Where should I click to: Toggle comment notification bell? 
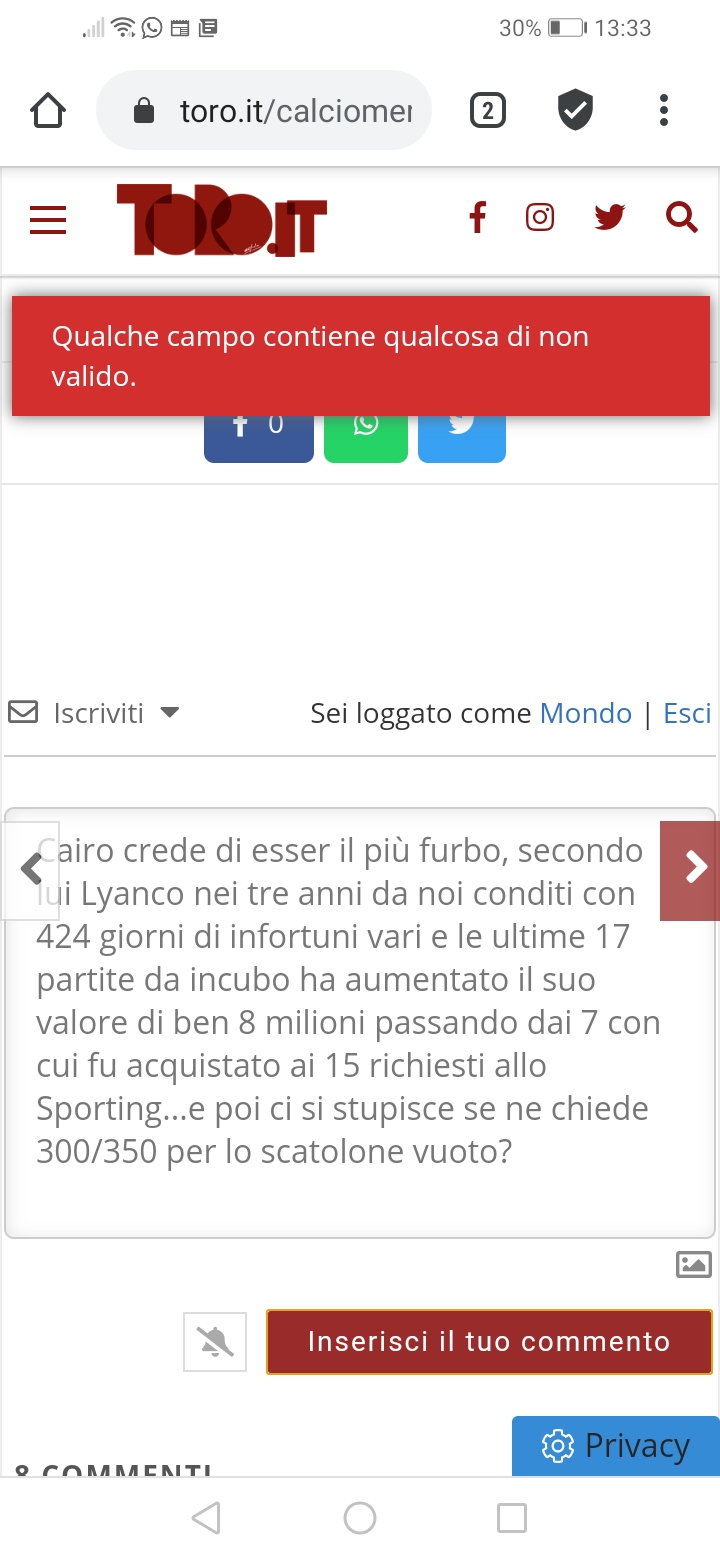coord(215,1342)
